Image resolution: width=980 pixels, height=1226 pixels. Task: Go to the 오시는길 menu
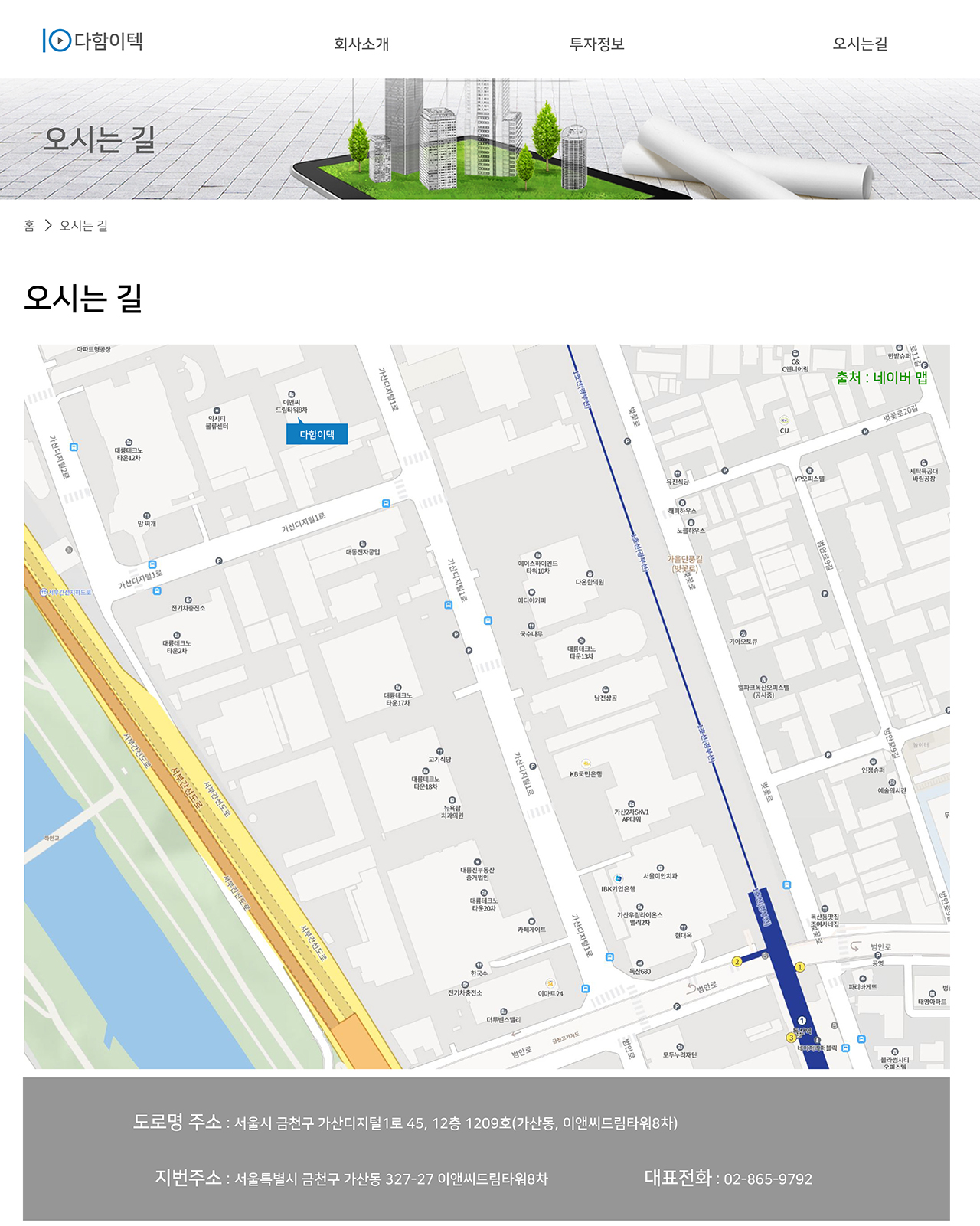(860, 44)
